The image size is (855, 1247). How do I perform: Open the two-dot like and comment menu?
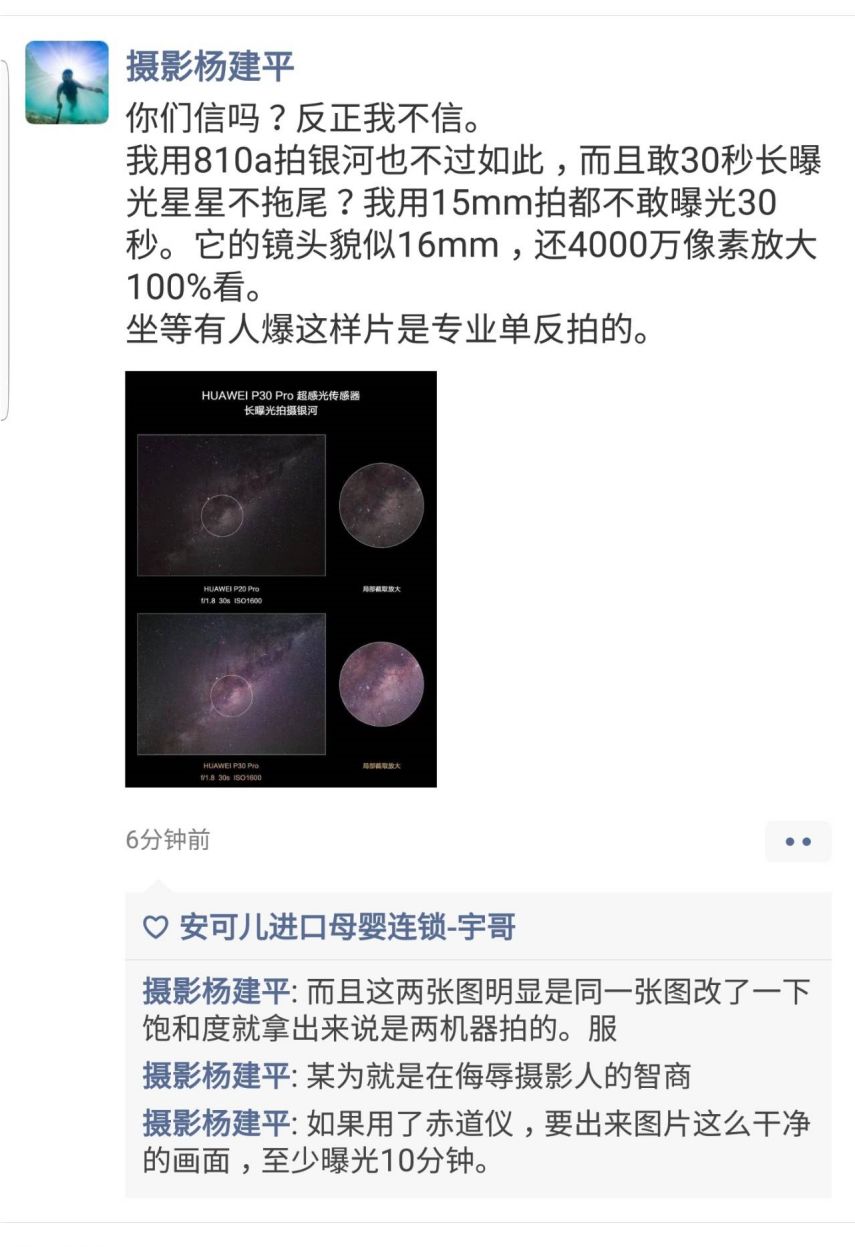(797, 842)
